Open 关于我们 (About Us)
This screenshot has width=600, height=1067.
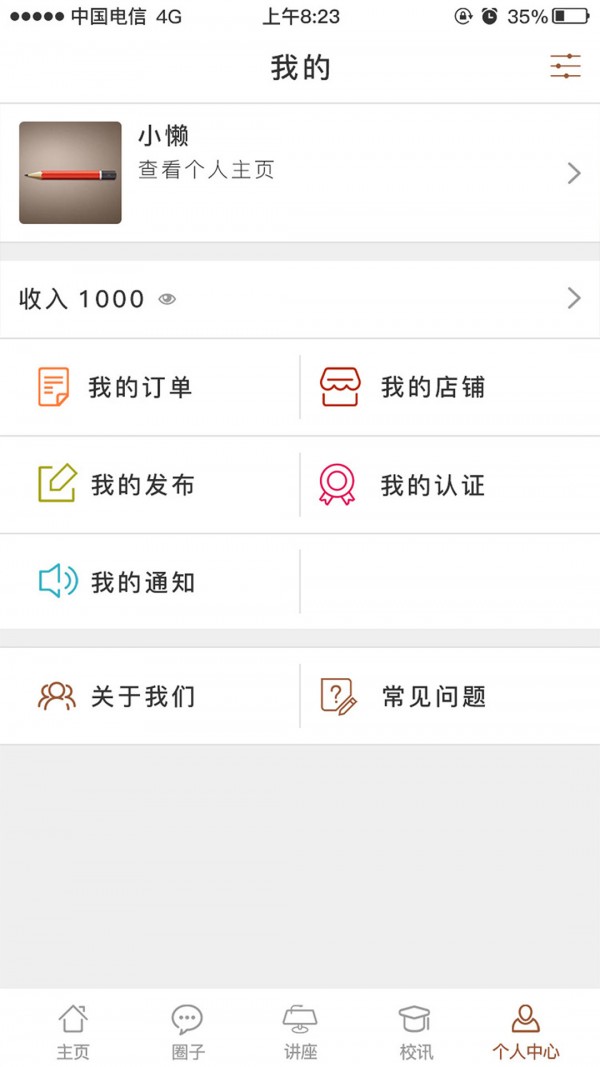pyautogui.click(x=142, y=696)
